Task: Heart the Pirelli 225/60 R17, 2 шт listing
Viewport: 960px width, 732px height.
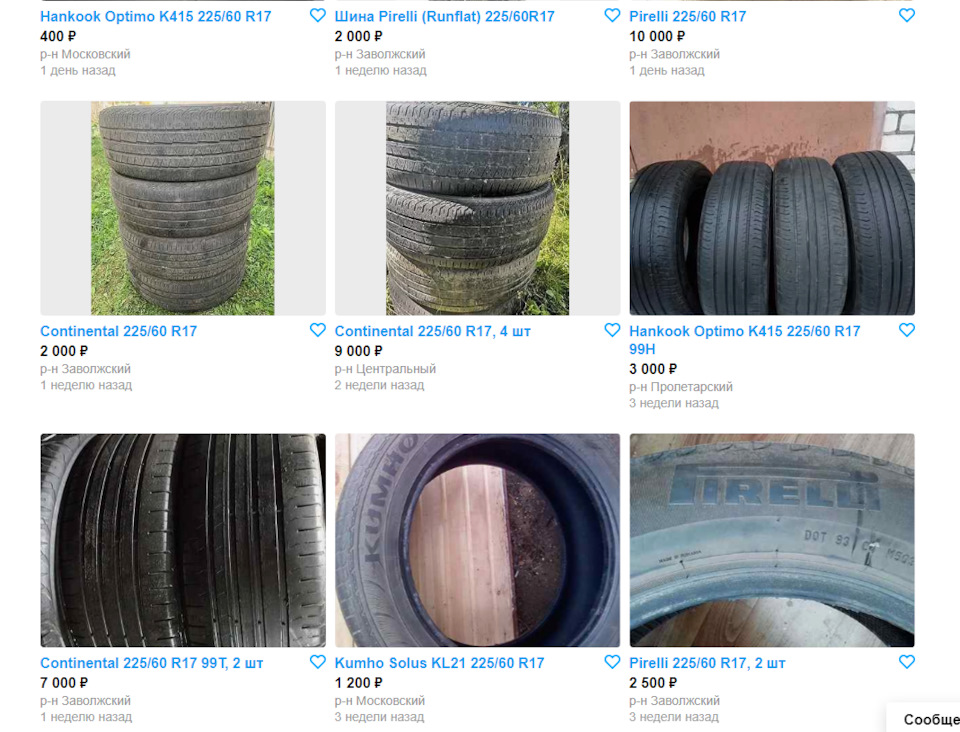Action: click(x=906, y=662)
